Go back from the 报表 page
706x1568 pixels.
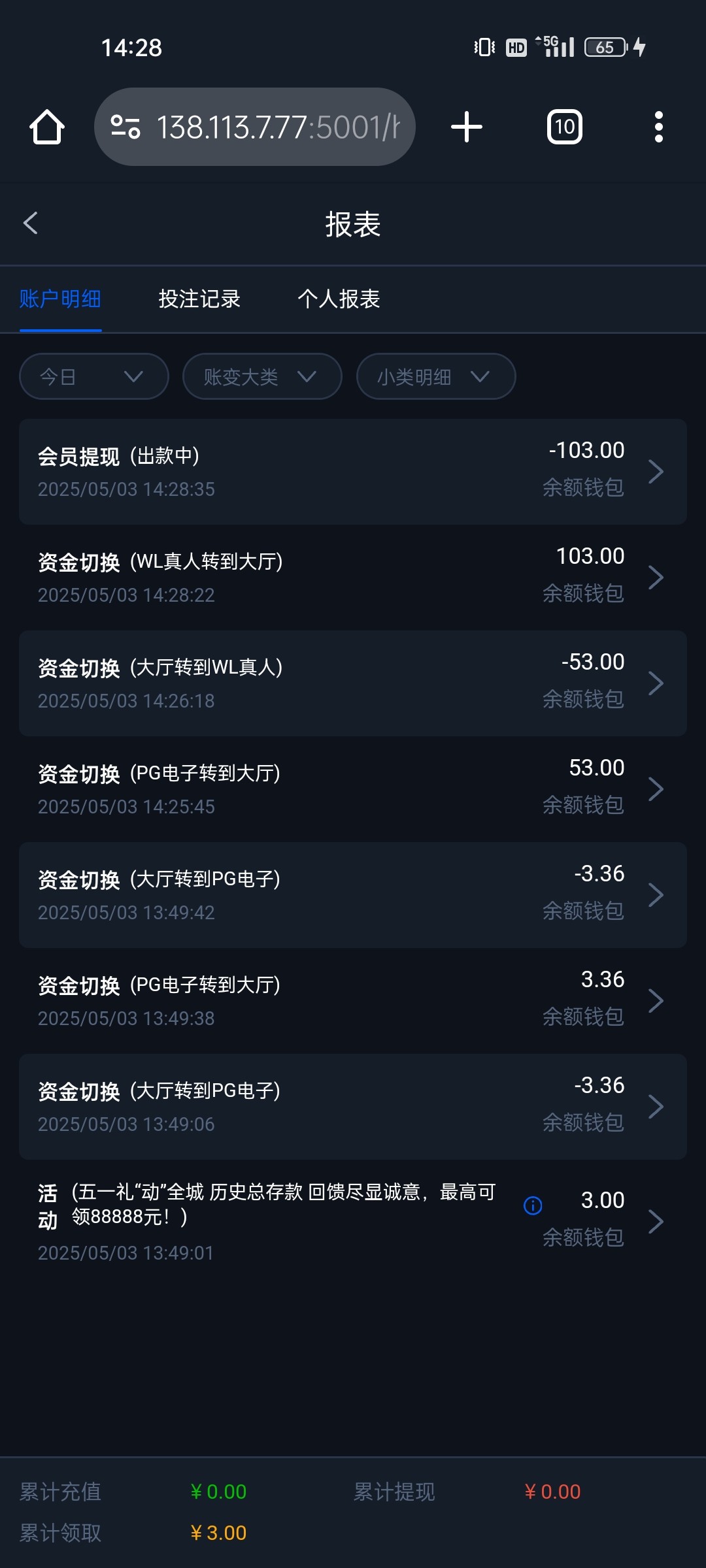point(31,223)
